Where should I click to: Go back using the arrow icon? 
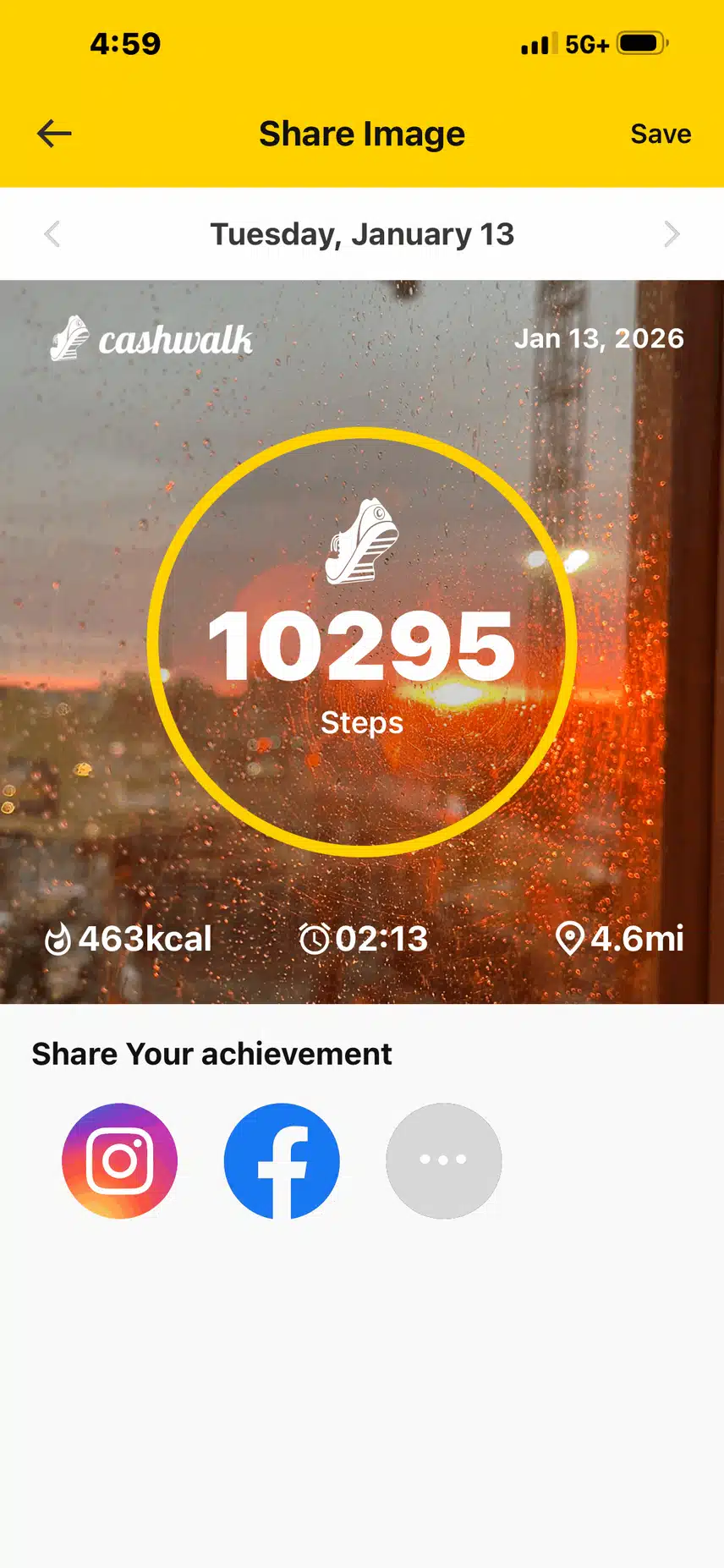click(55, 134)
